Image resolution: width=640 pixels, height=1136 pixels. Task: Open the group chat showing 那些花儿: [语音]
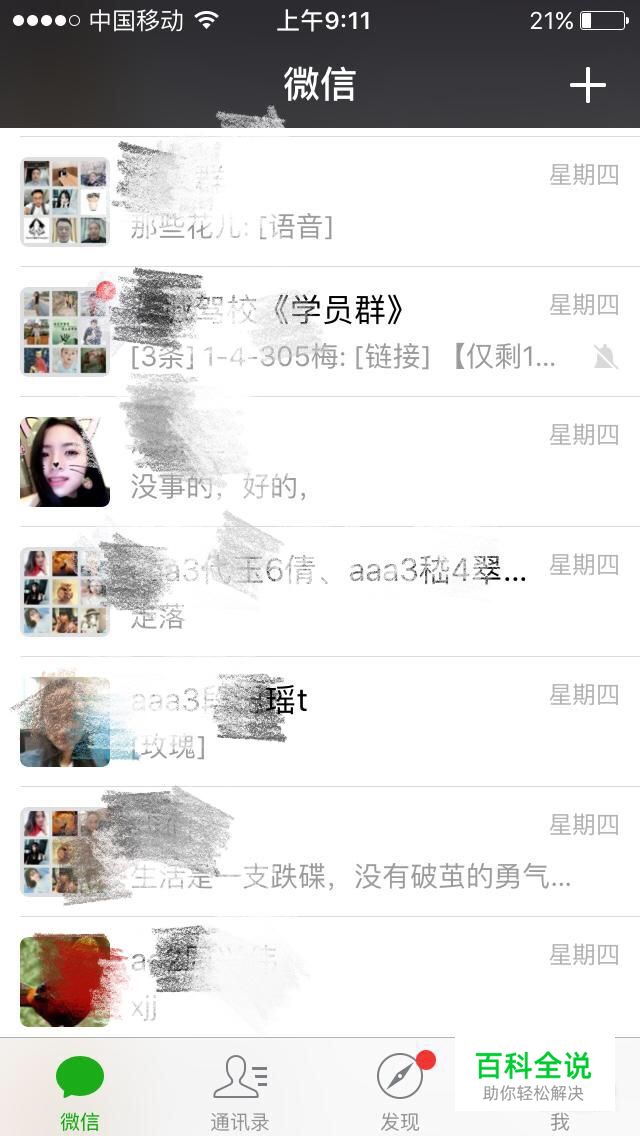click(330, 202)
